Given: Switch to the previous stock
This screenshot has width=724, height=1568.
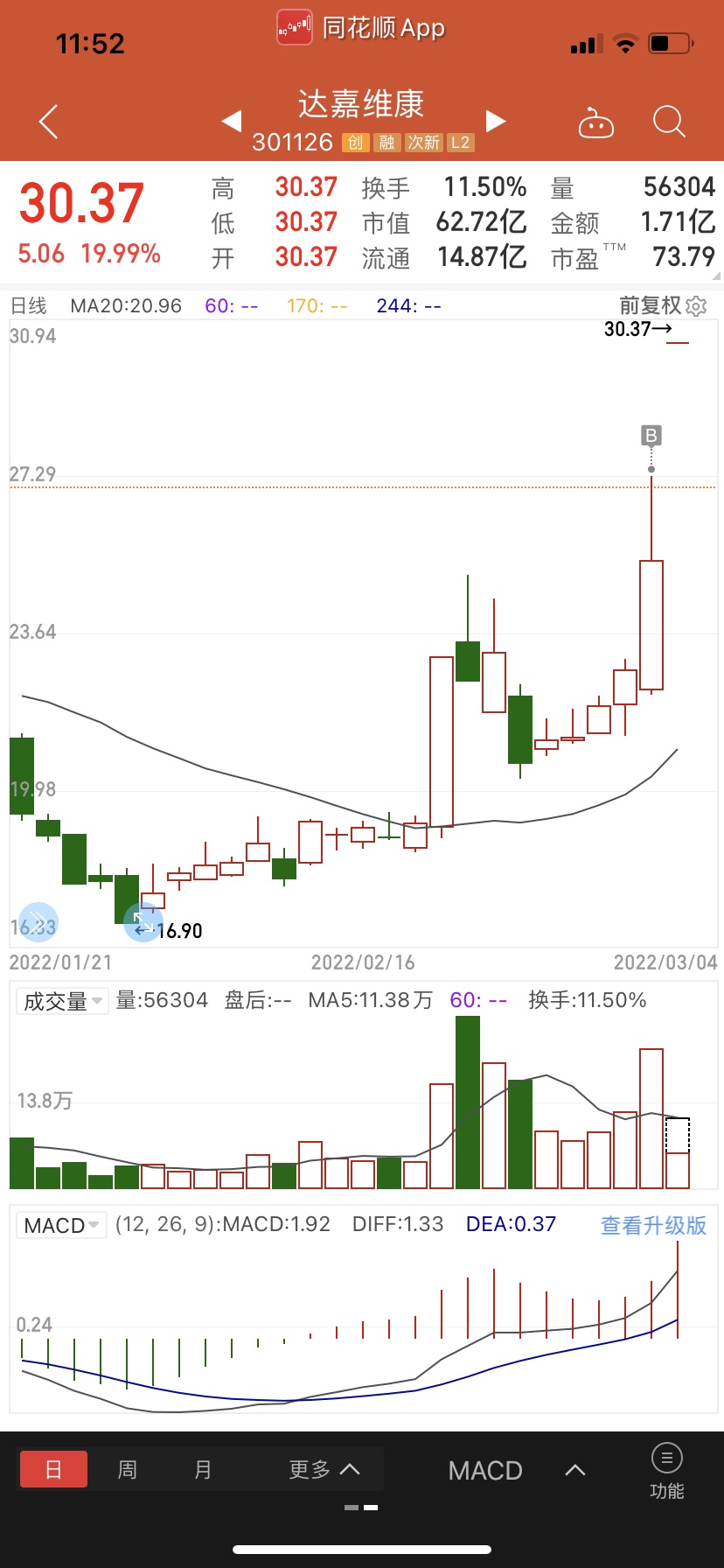Looking at the screenshot, I should click(x=232, y=121).
